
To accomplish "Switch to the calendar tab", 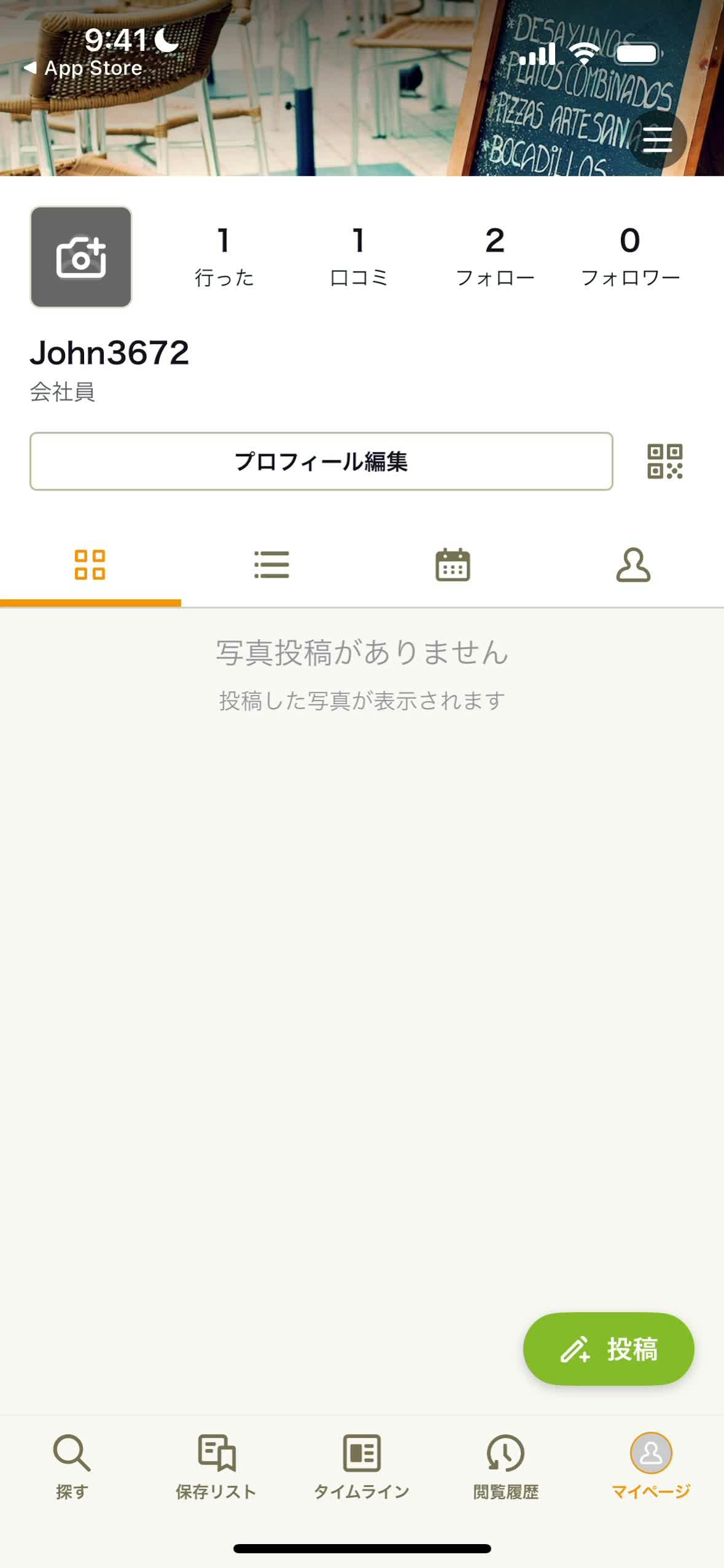I will pyautogui.click(x=453, y=564).
